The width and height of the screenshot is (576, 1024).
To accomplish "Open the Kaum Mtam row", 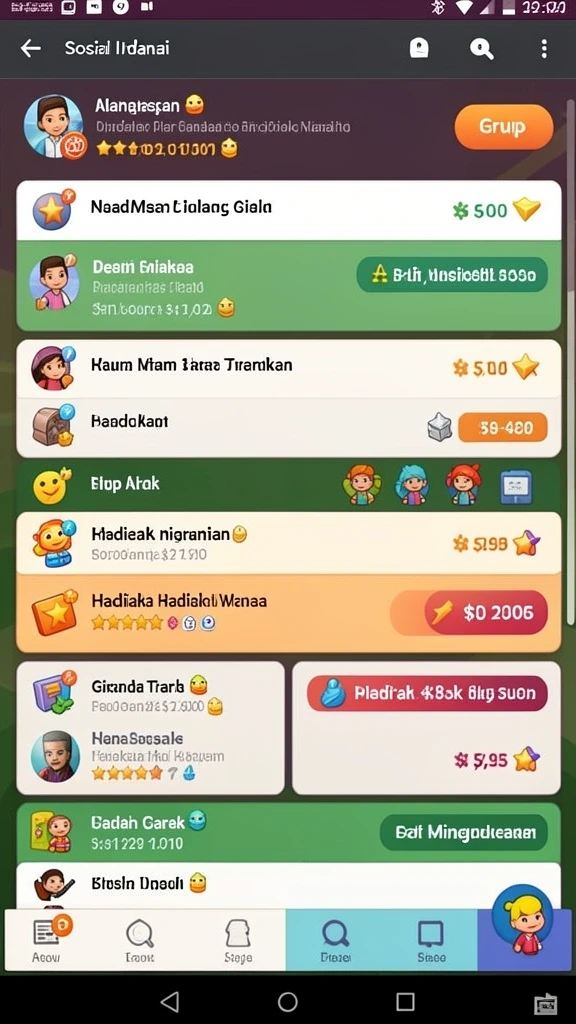I will coord(289,368).
